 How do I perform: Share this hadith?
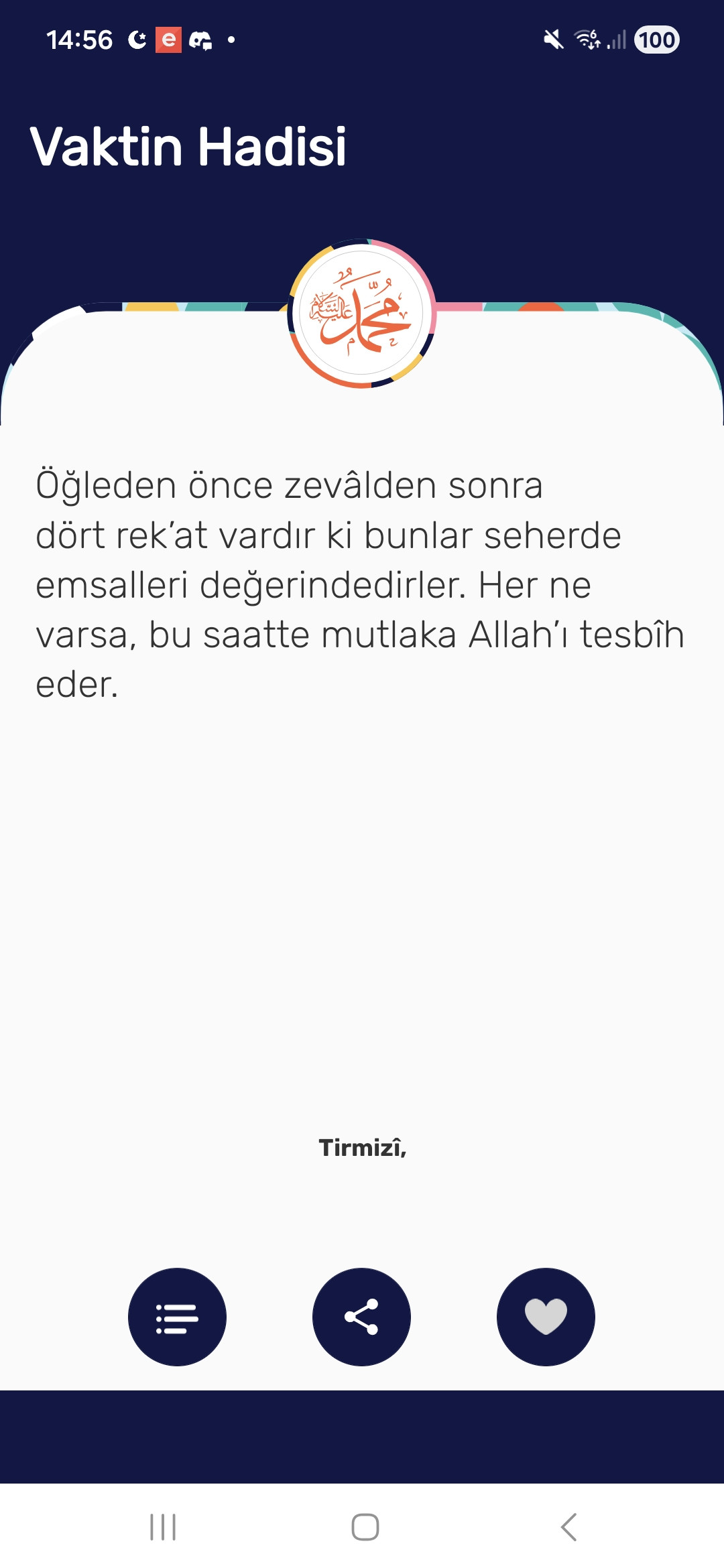point(361,1317)
